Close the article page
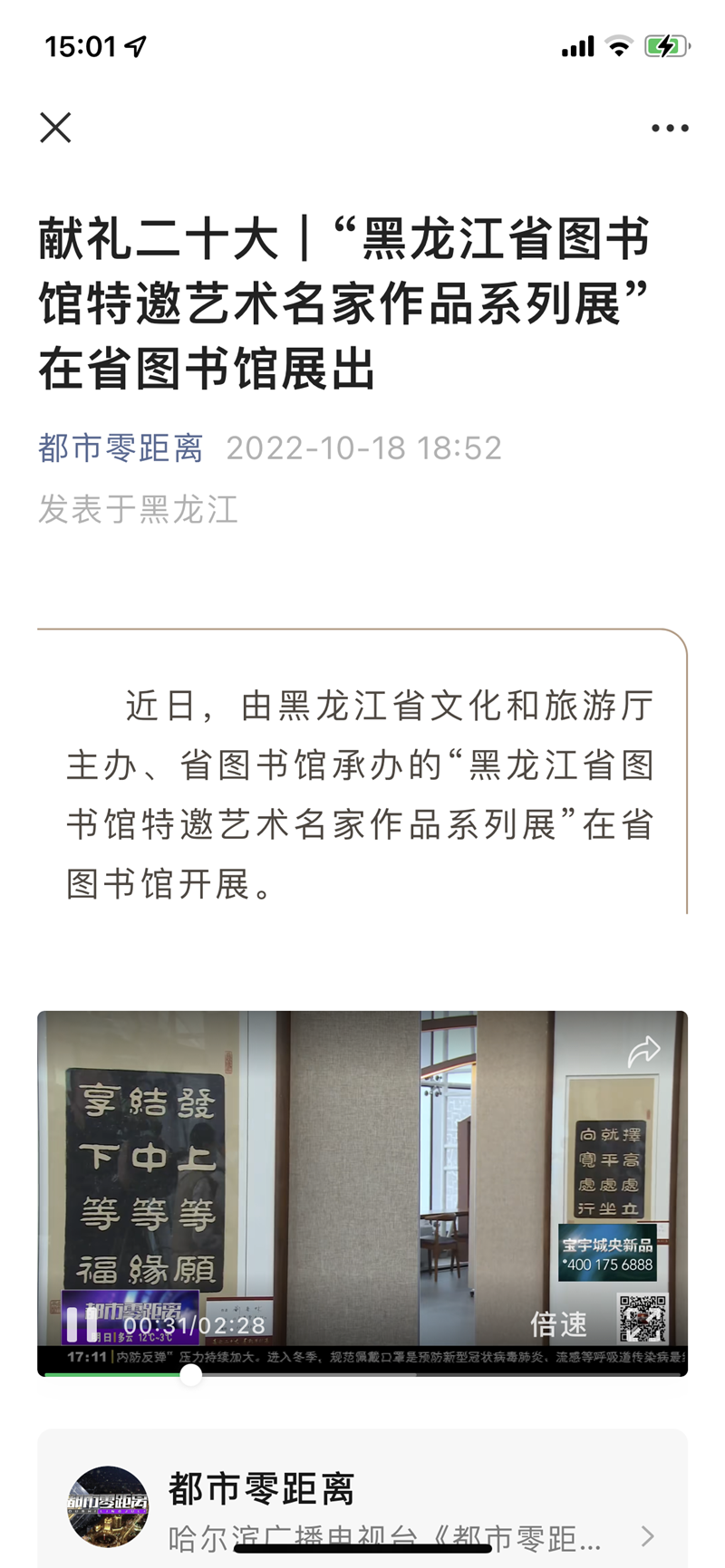This screenshot has height=1568, width=725. click(x=55, y=128)
